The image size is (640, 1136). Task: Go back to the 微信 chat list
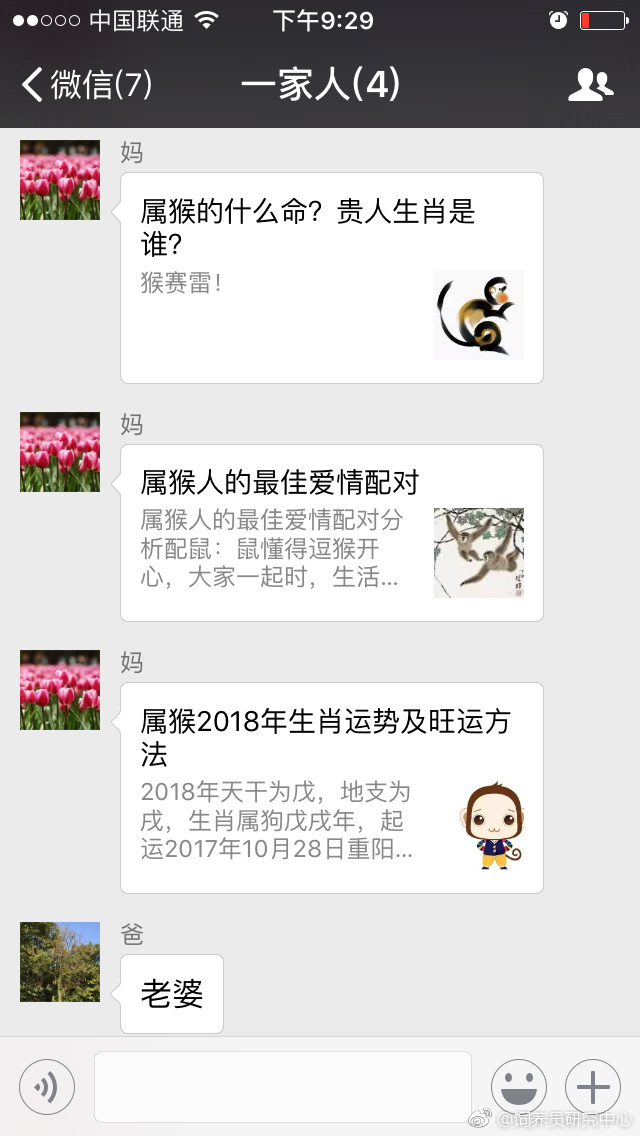point(85,85)
